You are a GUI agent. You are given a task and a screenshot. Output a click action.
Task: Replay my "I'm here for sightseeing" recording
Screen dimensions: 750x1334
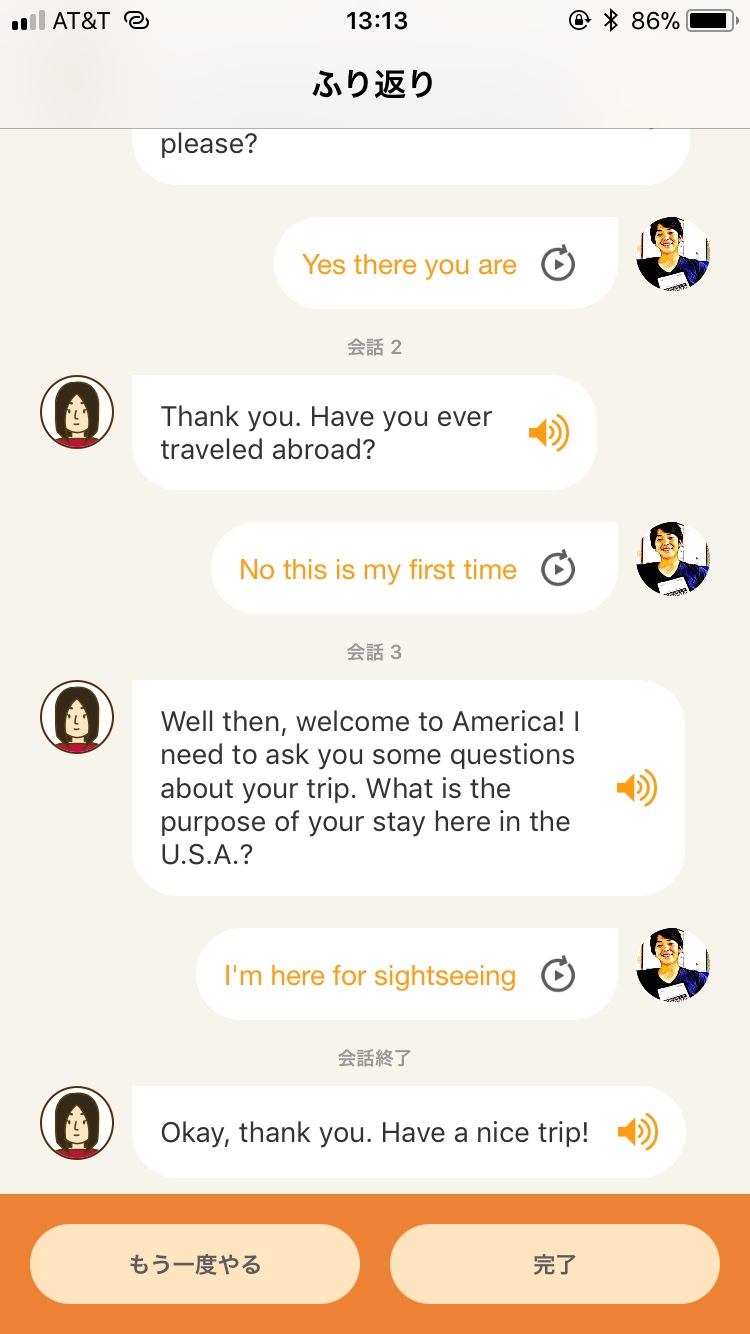pyautogui.click(x=558, y=975)
